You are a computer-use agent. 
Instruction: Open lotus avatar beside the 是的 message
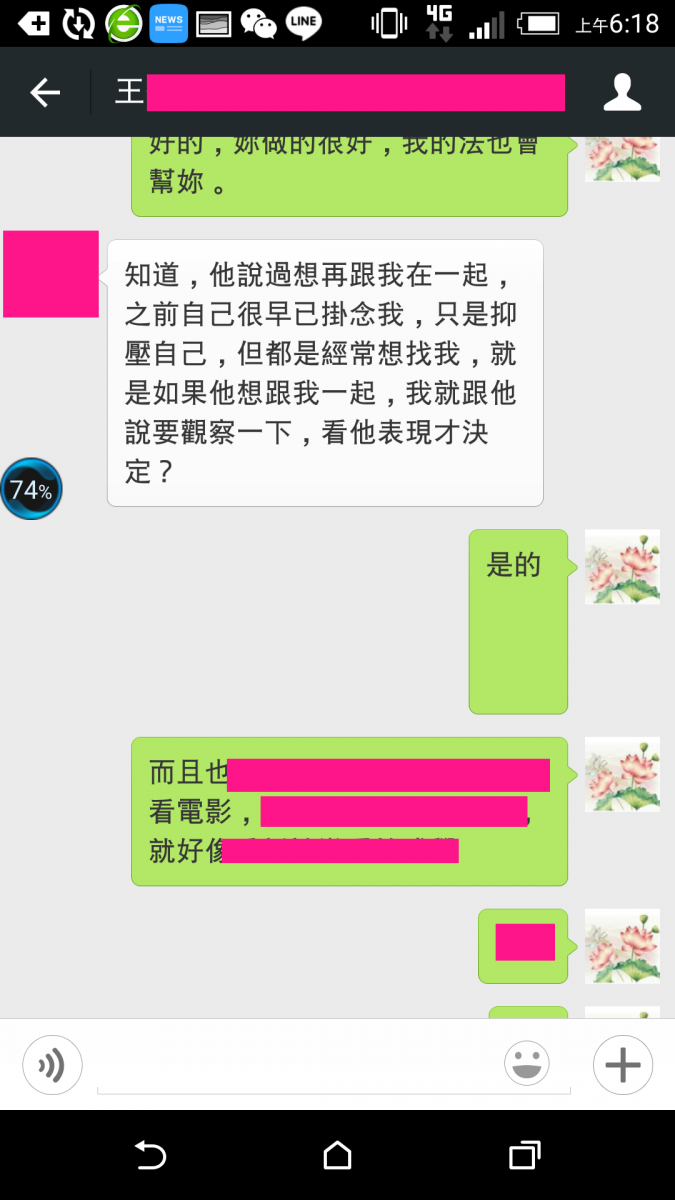coord(622,567)
